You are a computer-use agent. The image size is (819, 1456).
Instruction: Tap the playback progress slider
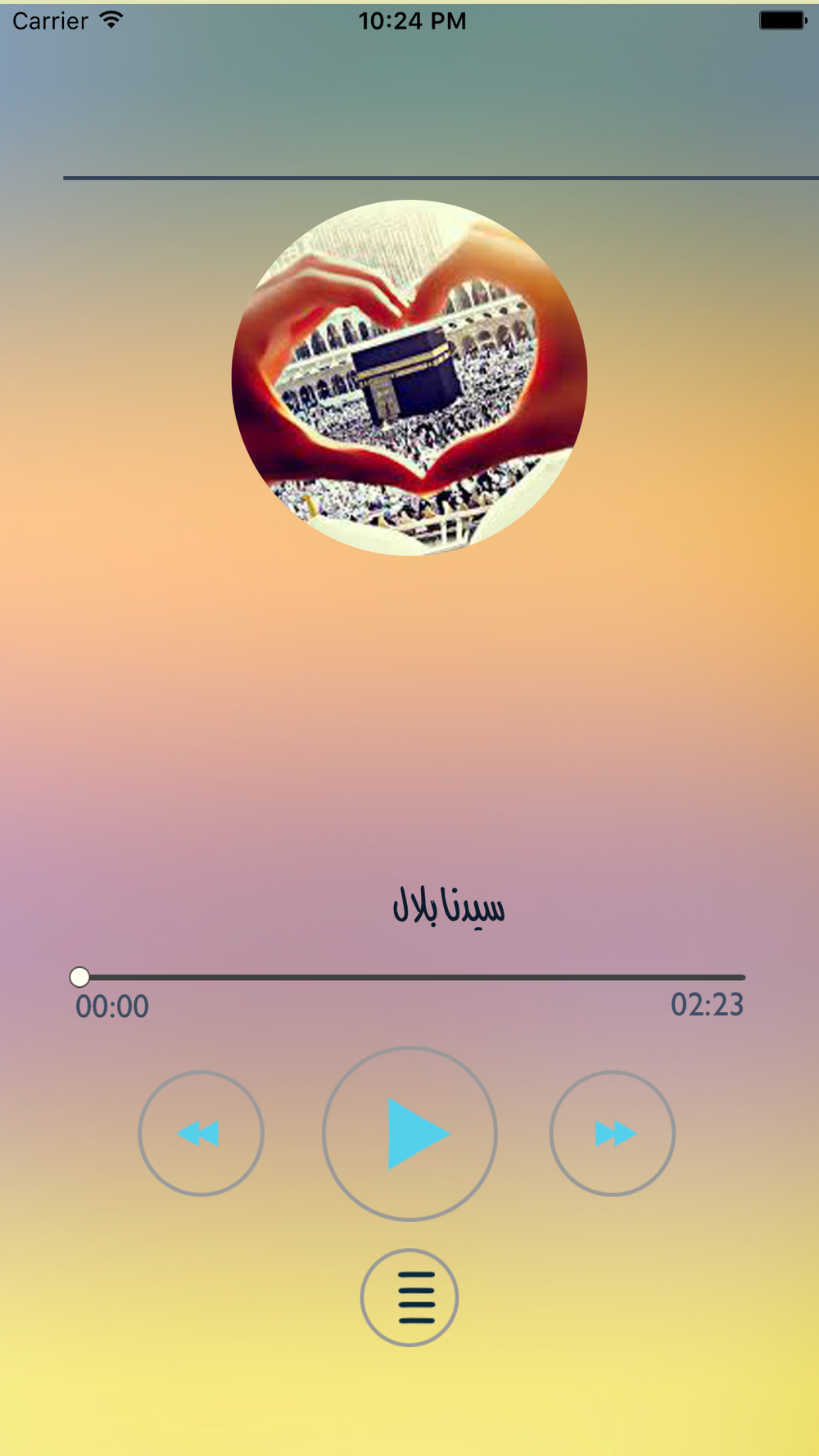coord(409,977)
